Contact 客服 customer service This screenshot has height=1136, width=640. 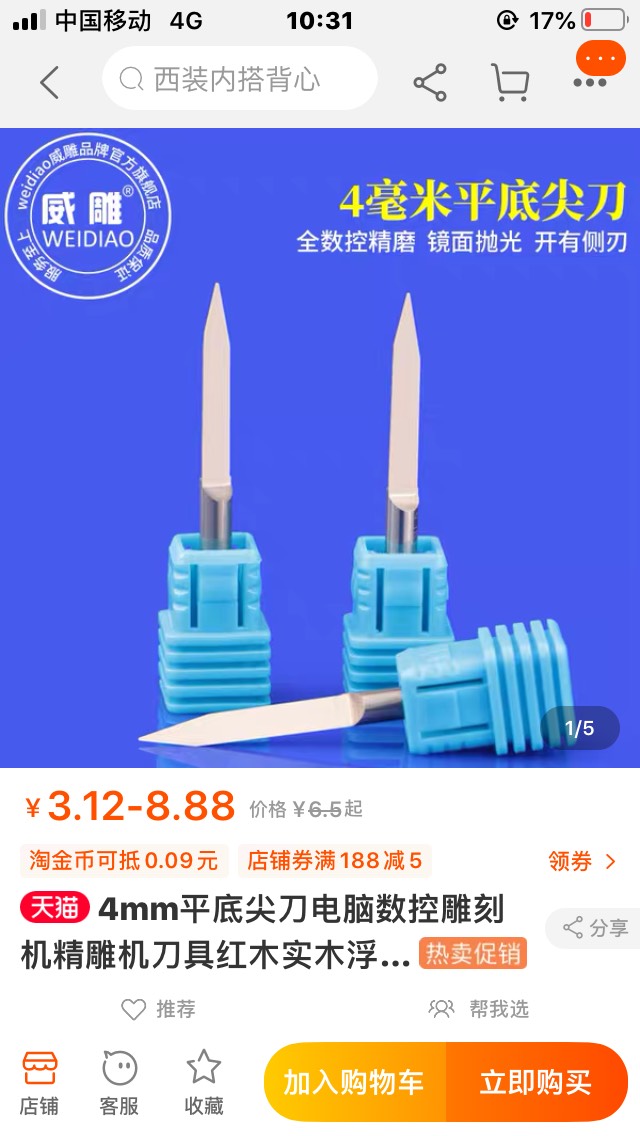tap(119, 1082)
